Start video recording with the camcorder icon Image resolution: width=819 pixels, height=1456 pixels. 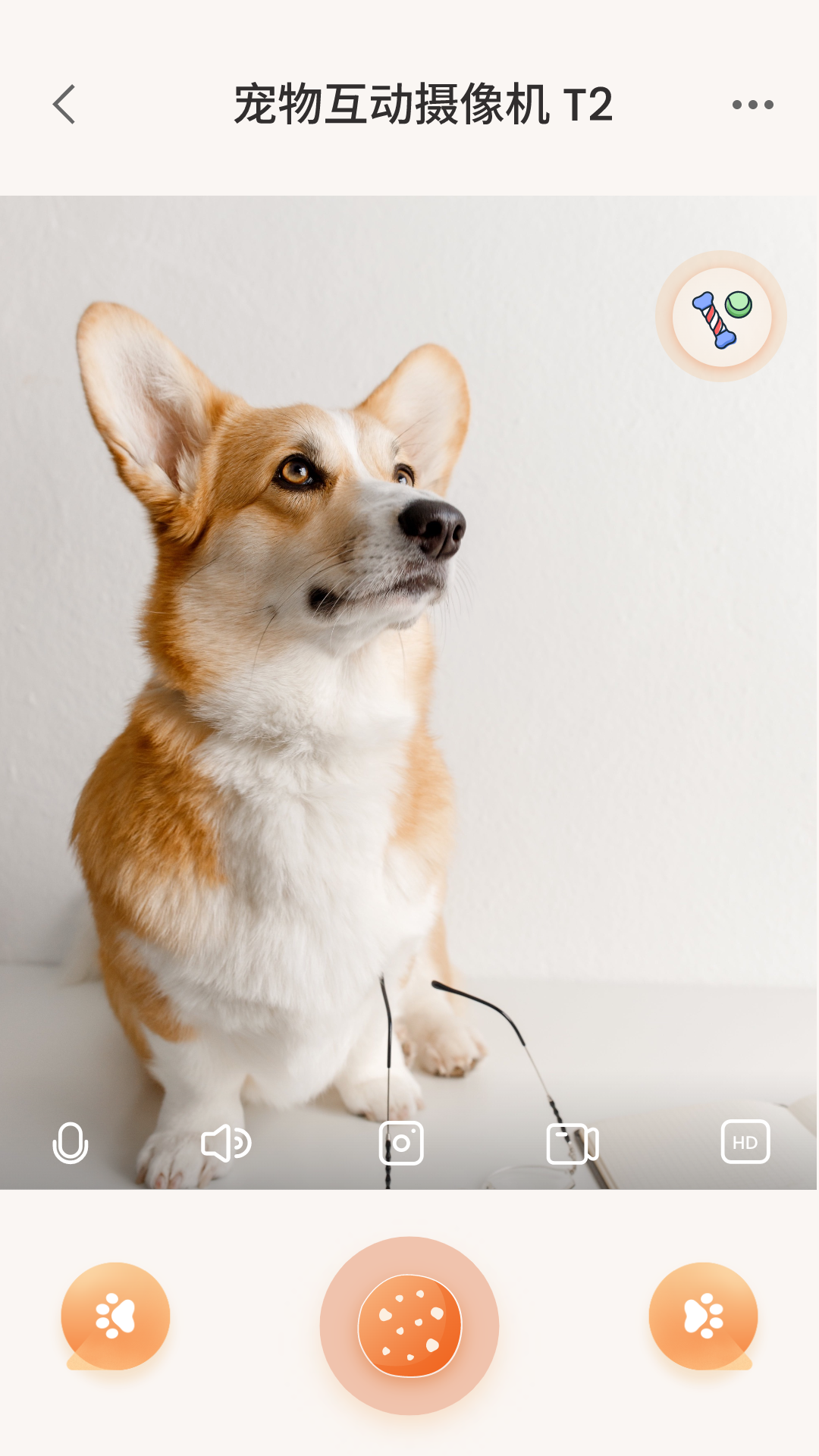pyautogui.click(x=573, y=1144)
